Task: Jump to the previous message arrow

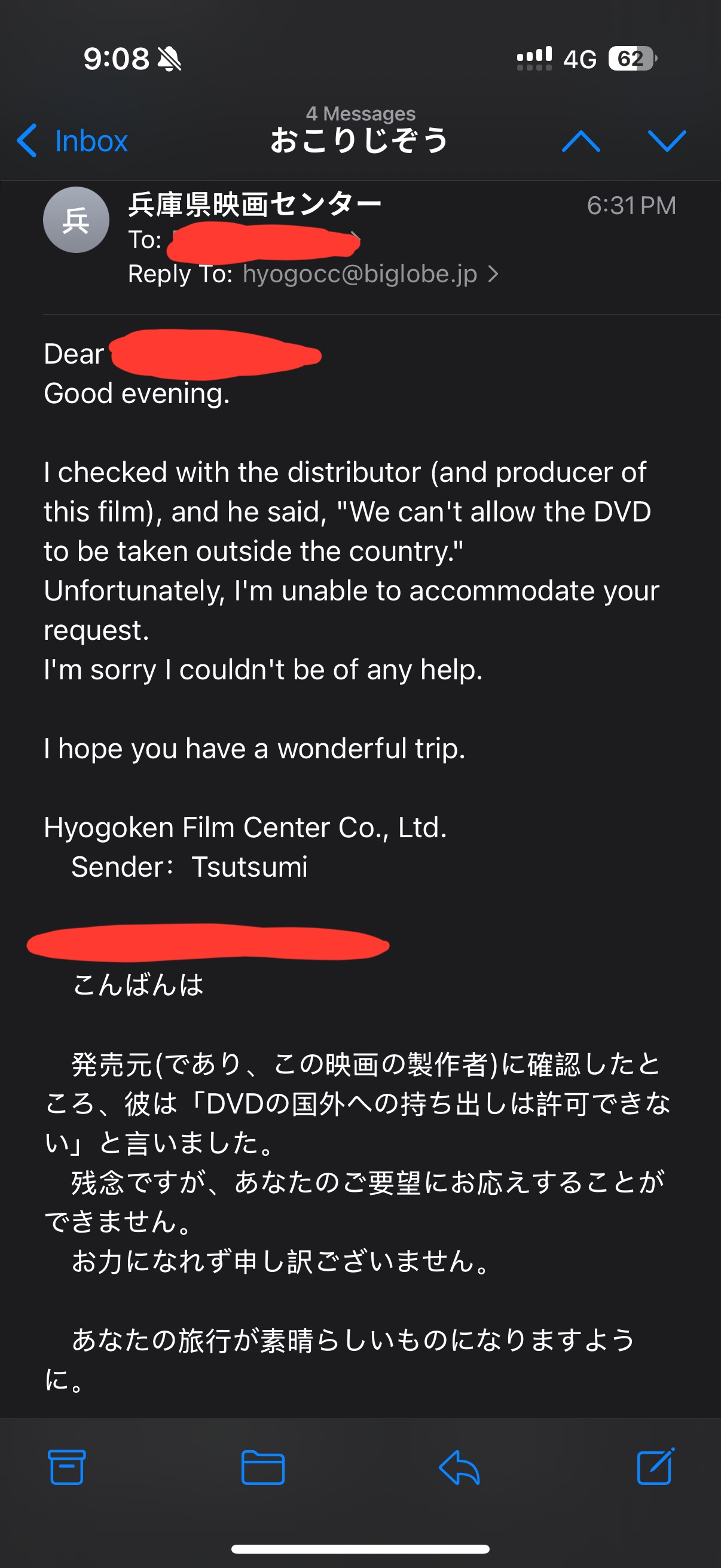Action: [x=581, y=141]
